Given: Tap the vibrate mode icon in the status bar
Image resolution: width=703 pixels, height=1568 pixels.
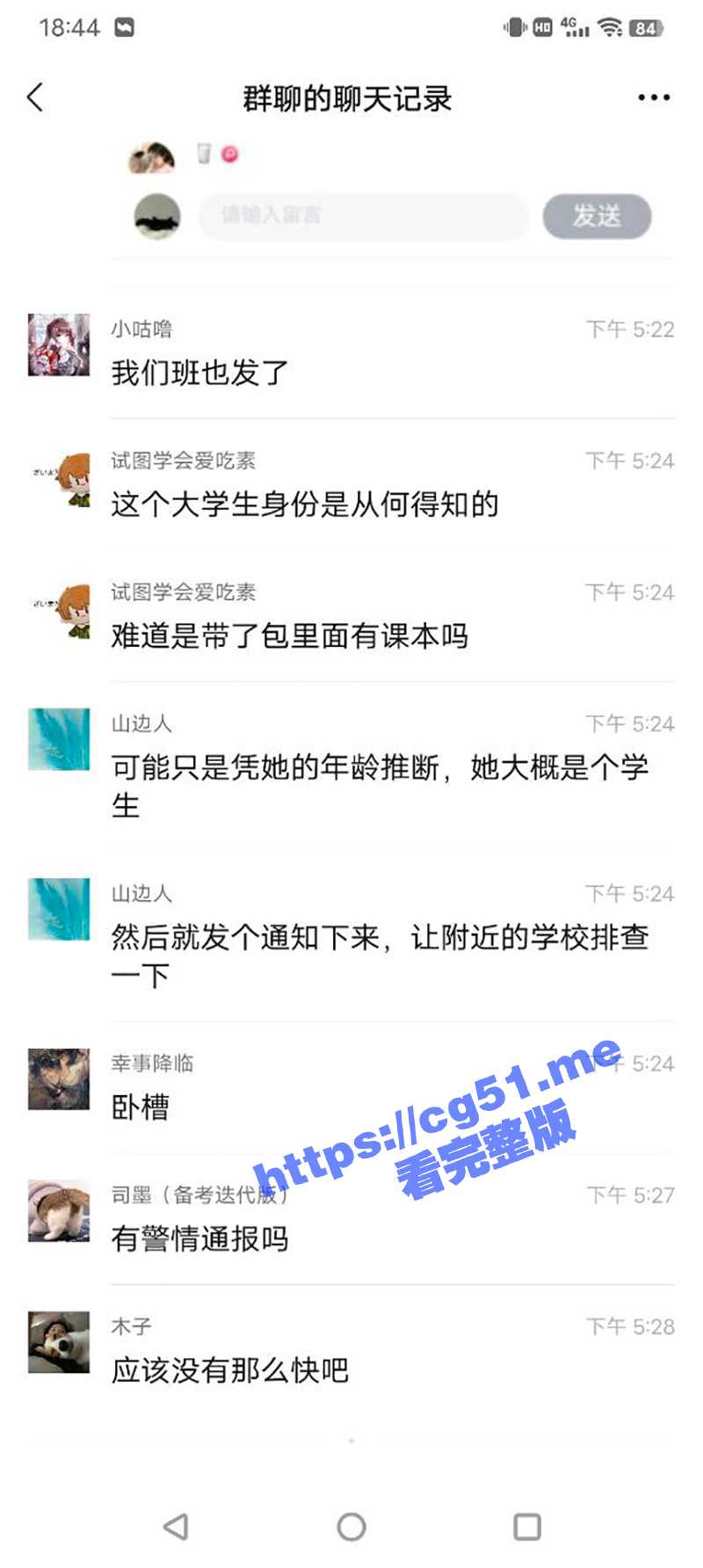Looking at the screenshot, I should (515, 26).
